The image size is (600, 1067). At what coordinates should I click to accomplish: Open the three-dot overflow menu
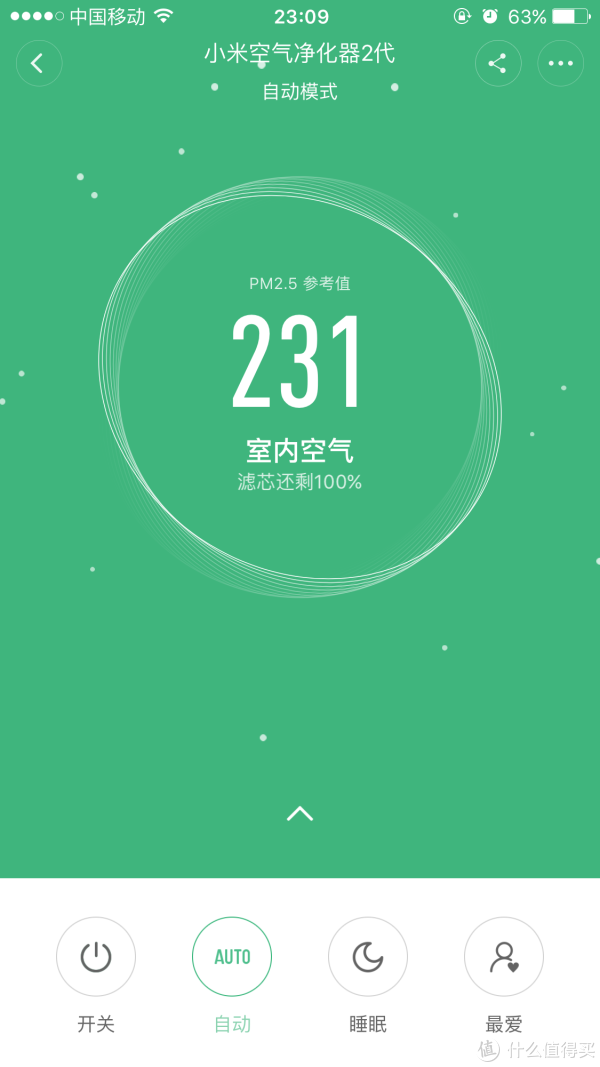(x=560, y=63)
